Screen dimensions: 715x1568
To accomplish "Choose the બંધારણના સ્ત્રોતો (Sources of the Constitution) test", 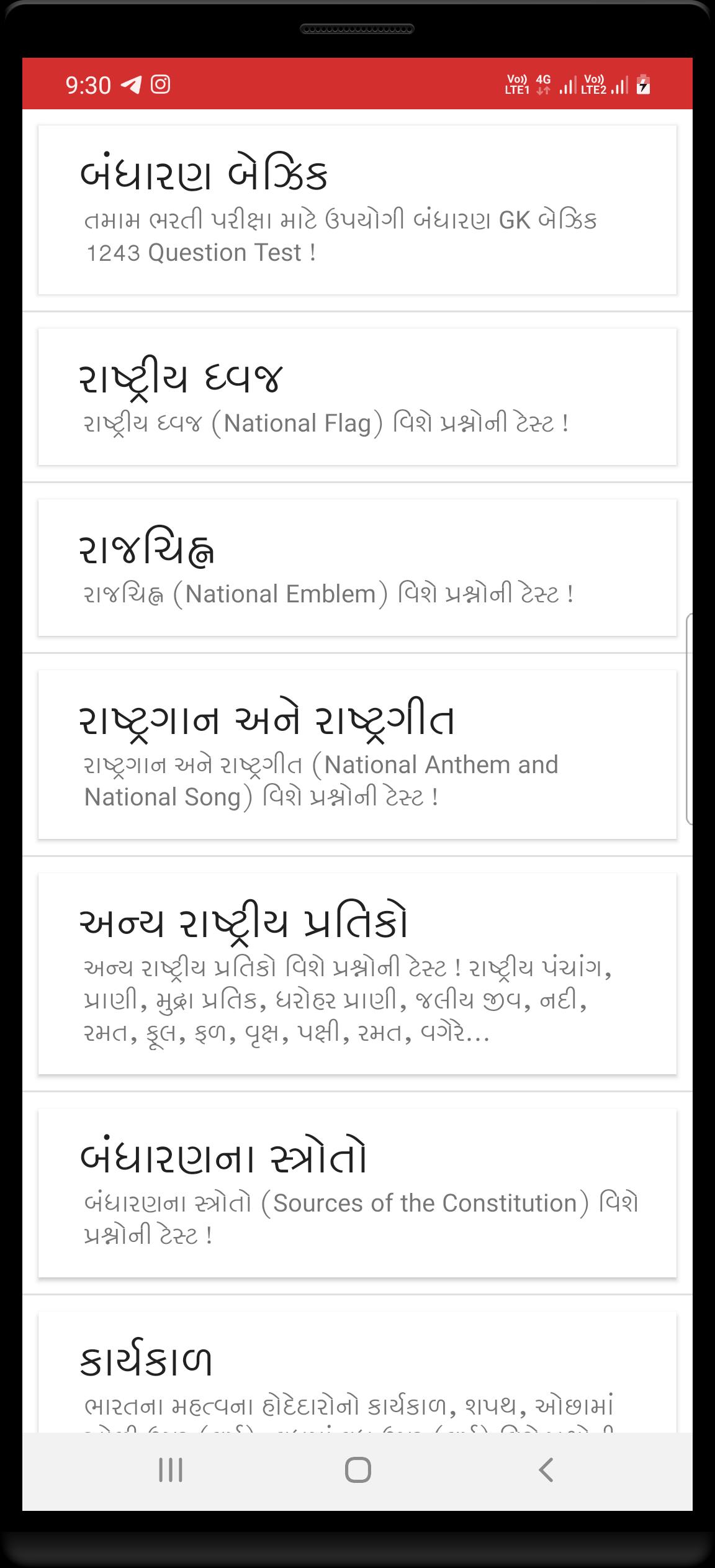I will click(x=357, y=1193).
